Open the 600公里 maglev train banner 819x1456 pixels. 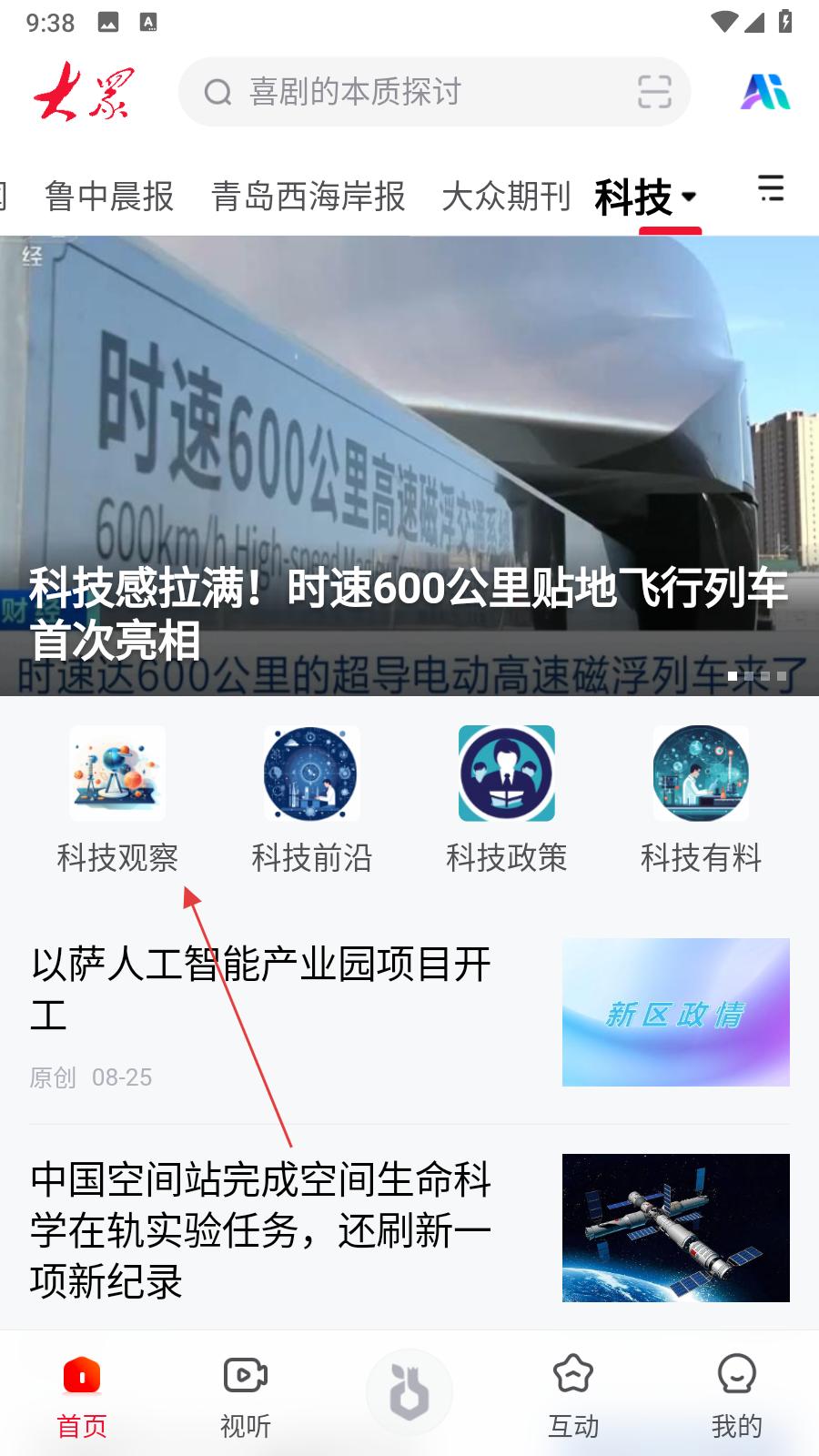tap(409, 466)
